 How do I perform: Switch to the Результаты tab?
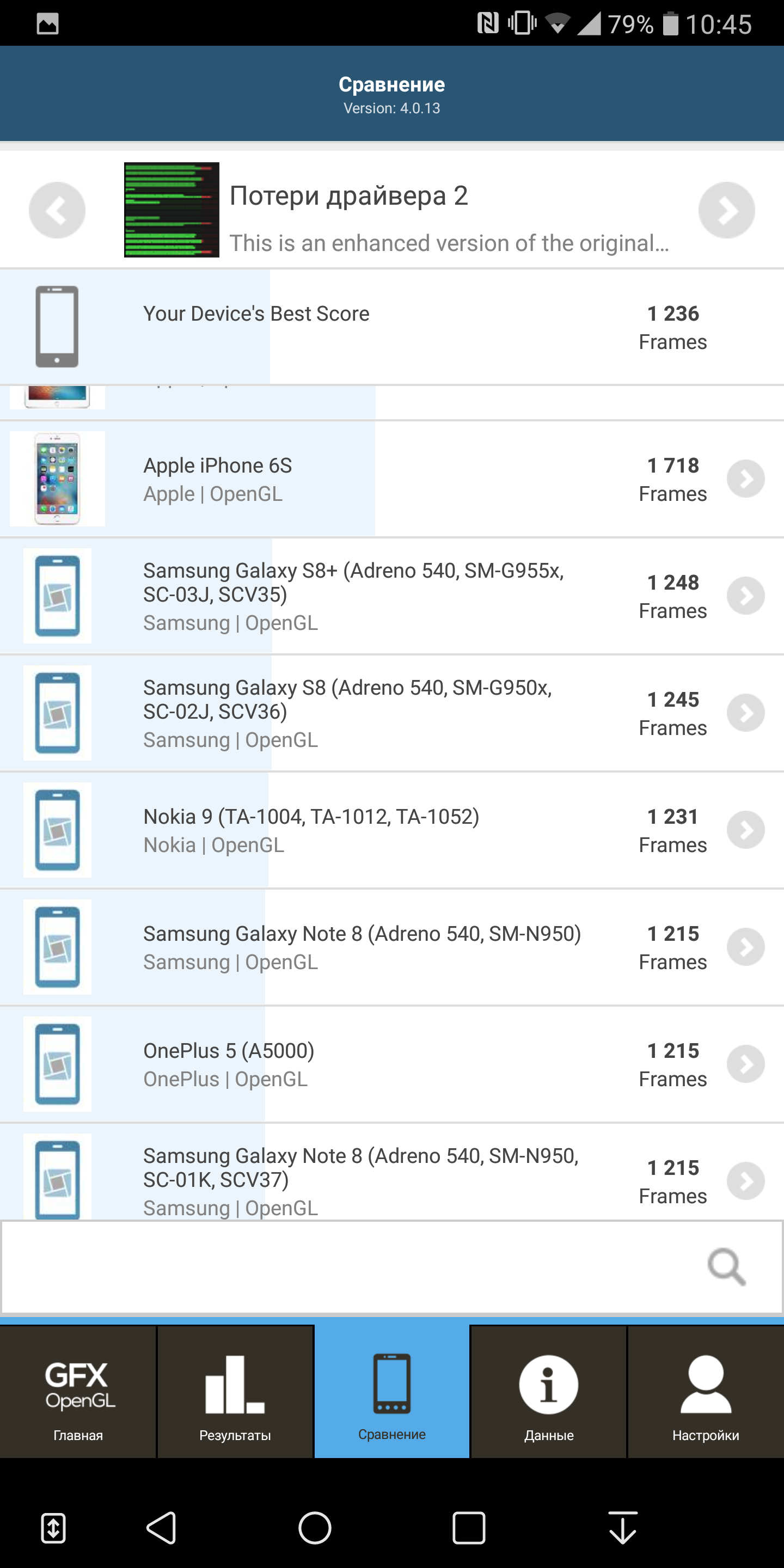(x=235, y=1392)
